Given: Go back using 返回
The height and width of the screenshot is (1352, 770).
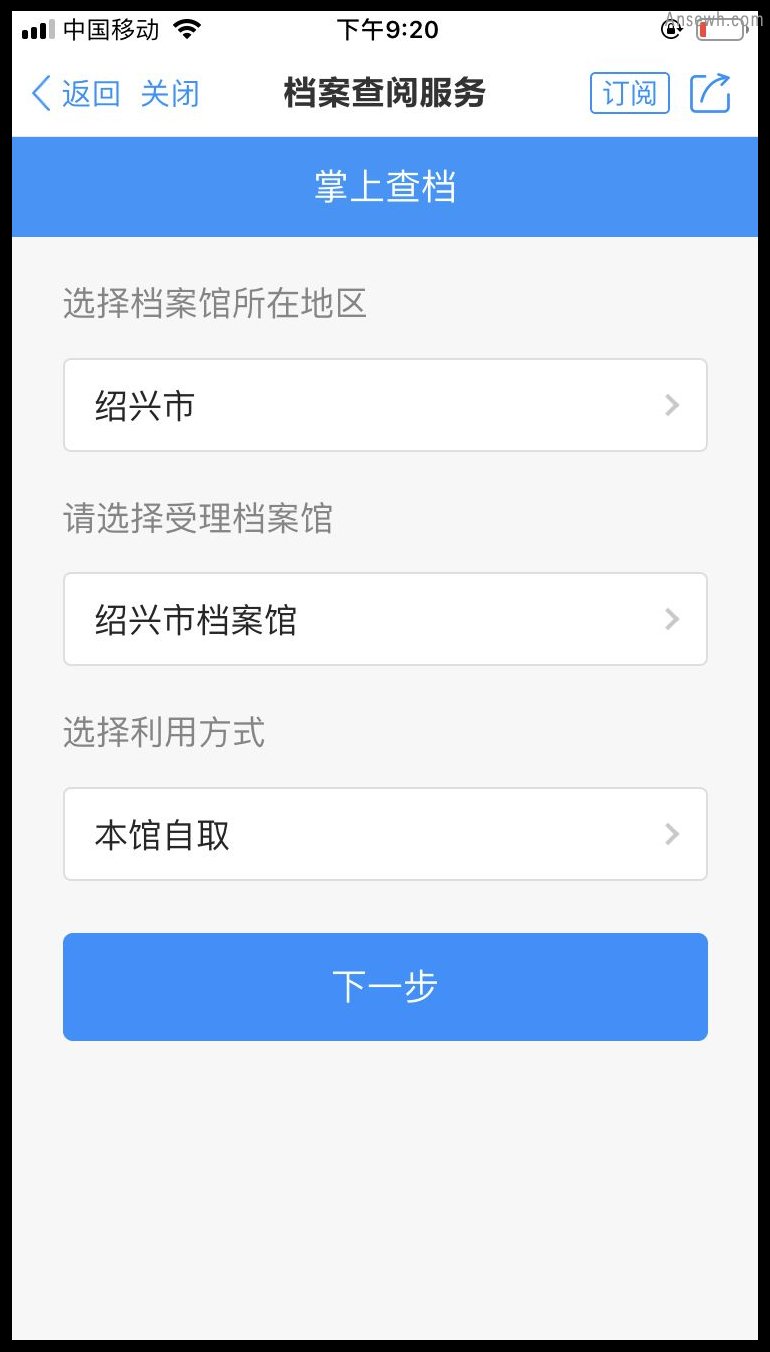Looking at the screenshot, I should point(76,94).
